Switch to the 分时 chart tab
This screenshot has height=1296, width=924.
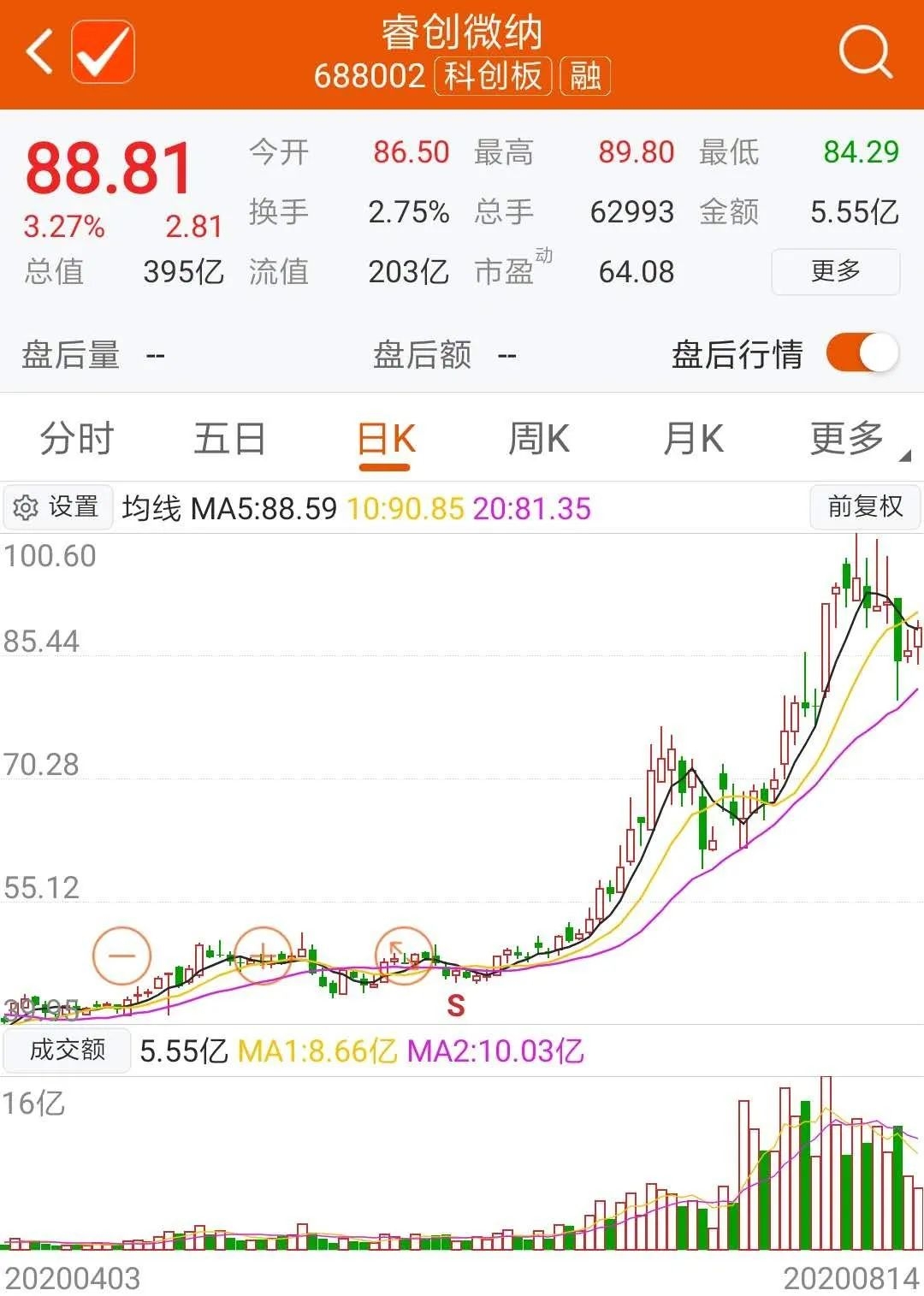point(77,440)
